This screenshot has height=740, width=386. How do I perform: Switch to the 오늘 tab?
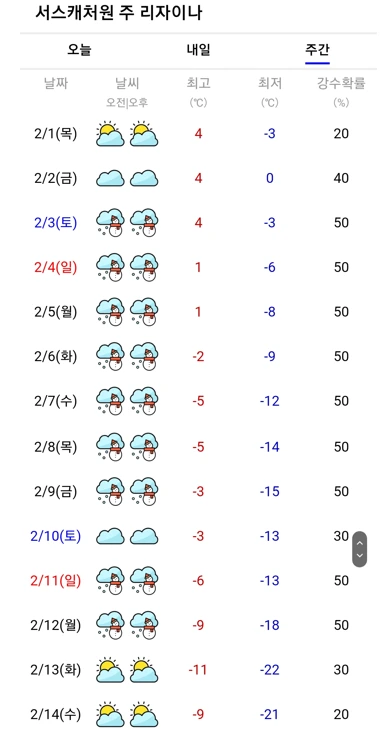(x=79, y=50)
